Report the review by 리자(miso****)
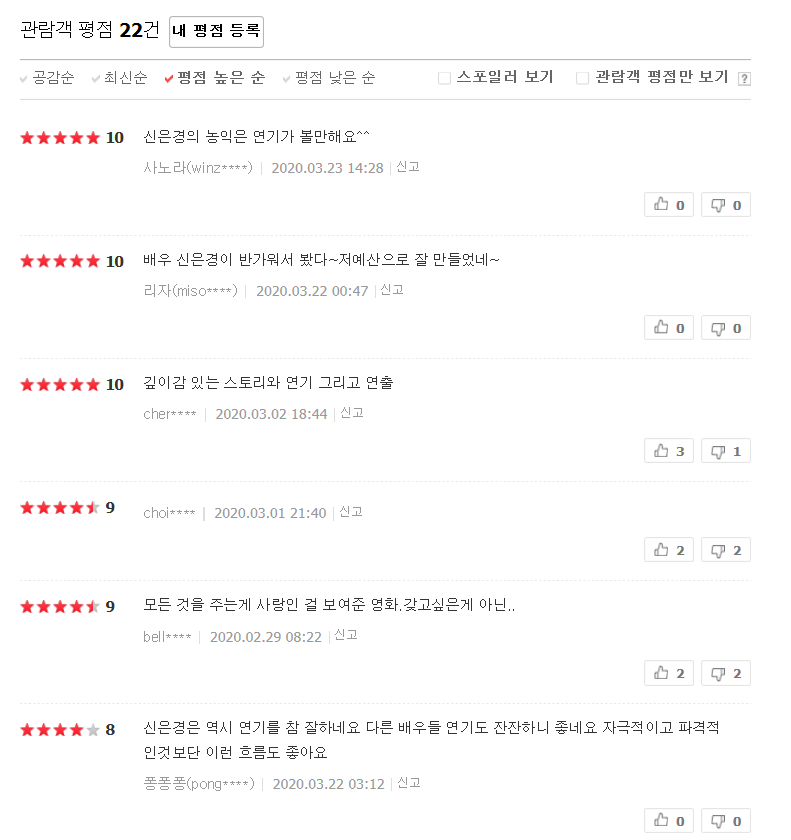This screenshot has width=791, height=840. coord(391,290)
